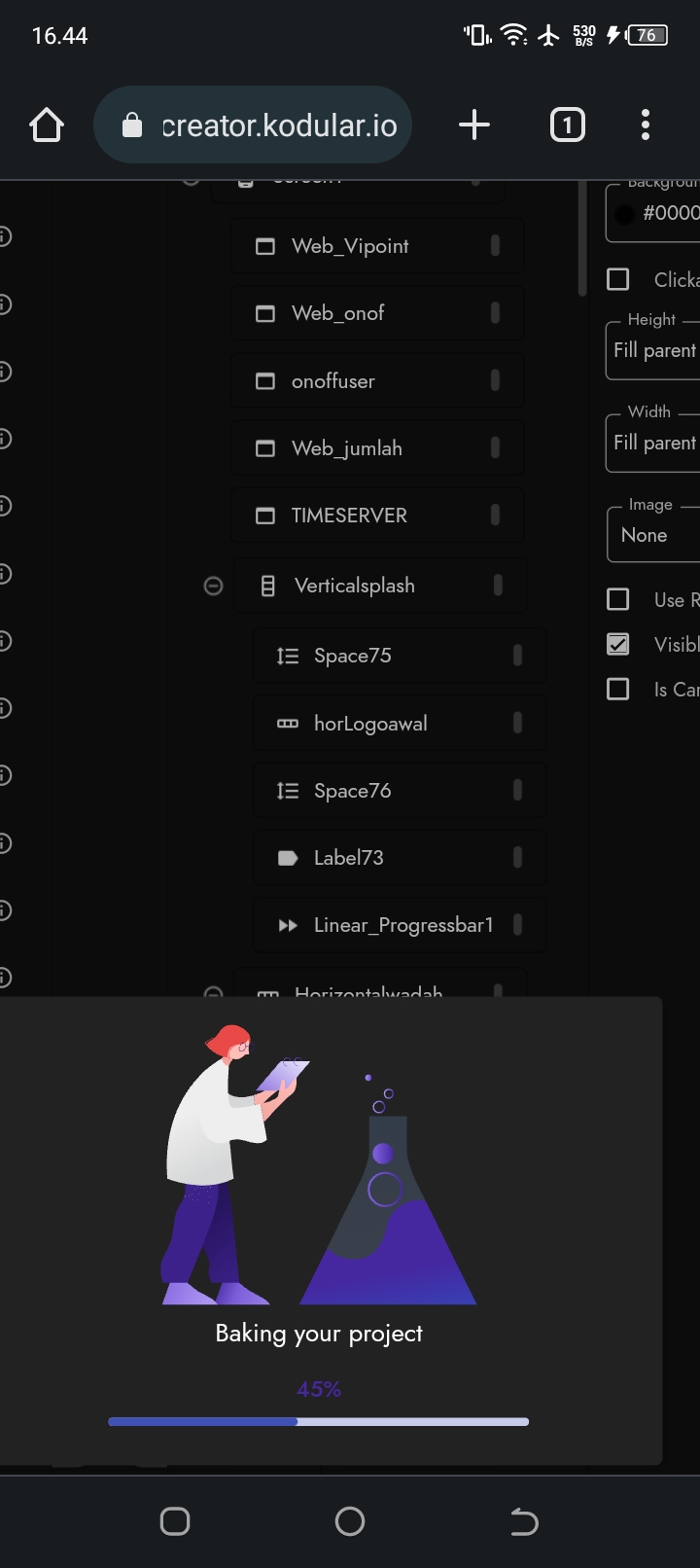Select the horLogoawal component
700x1568 pixels.
[x=370, y=724]
